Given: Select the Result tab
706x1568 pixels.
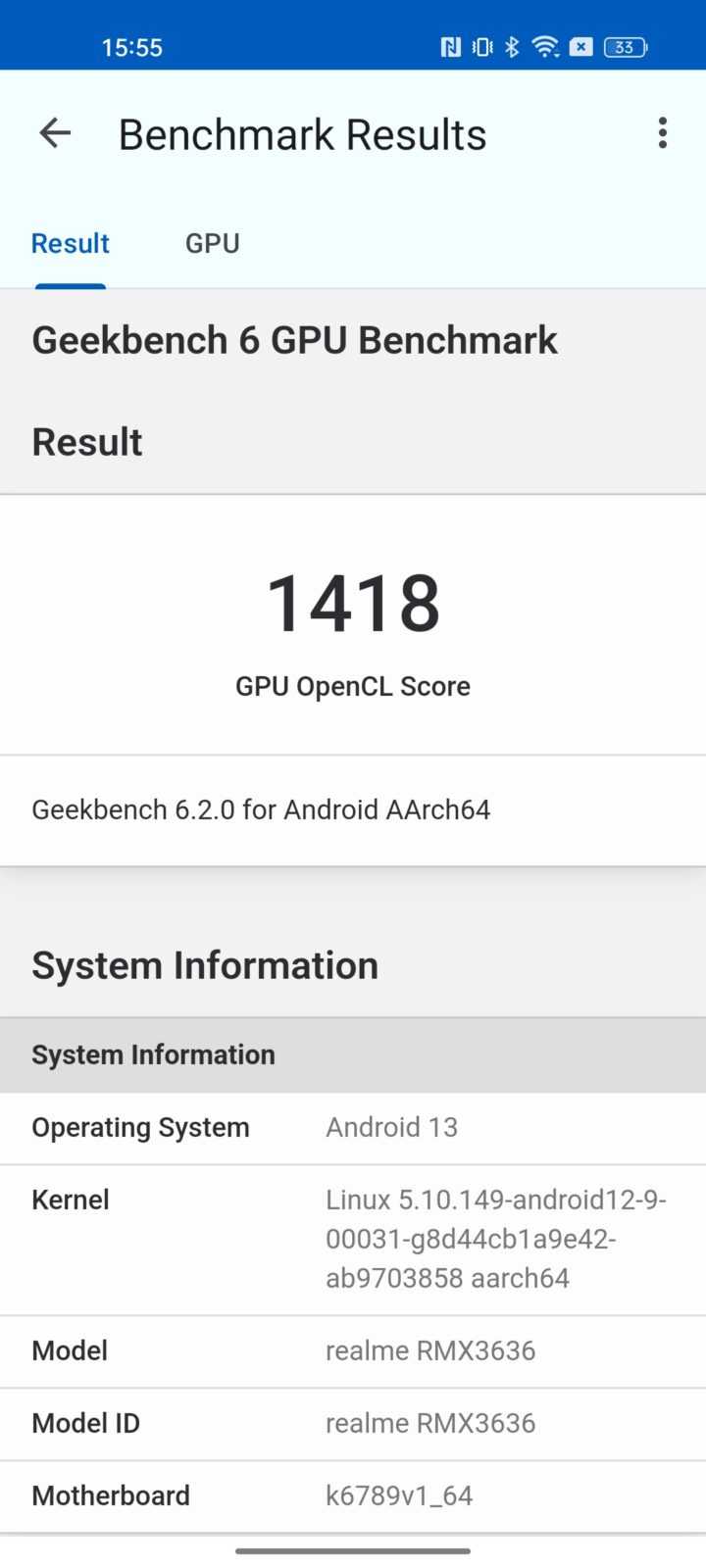Looking at the screenshot, I should 71,243.
